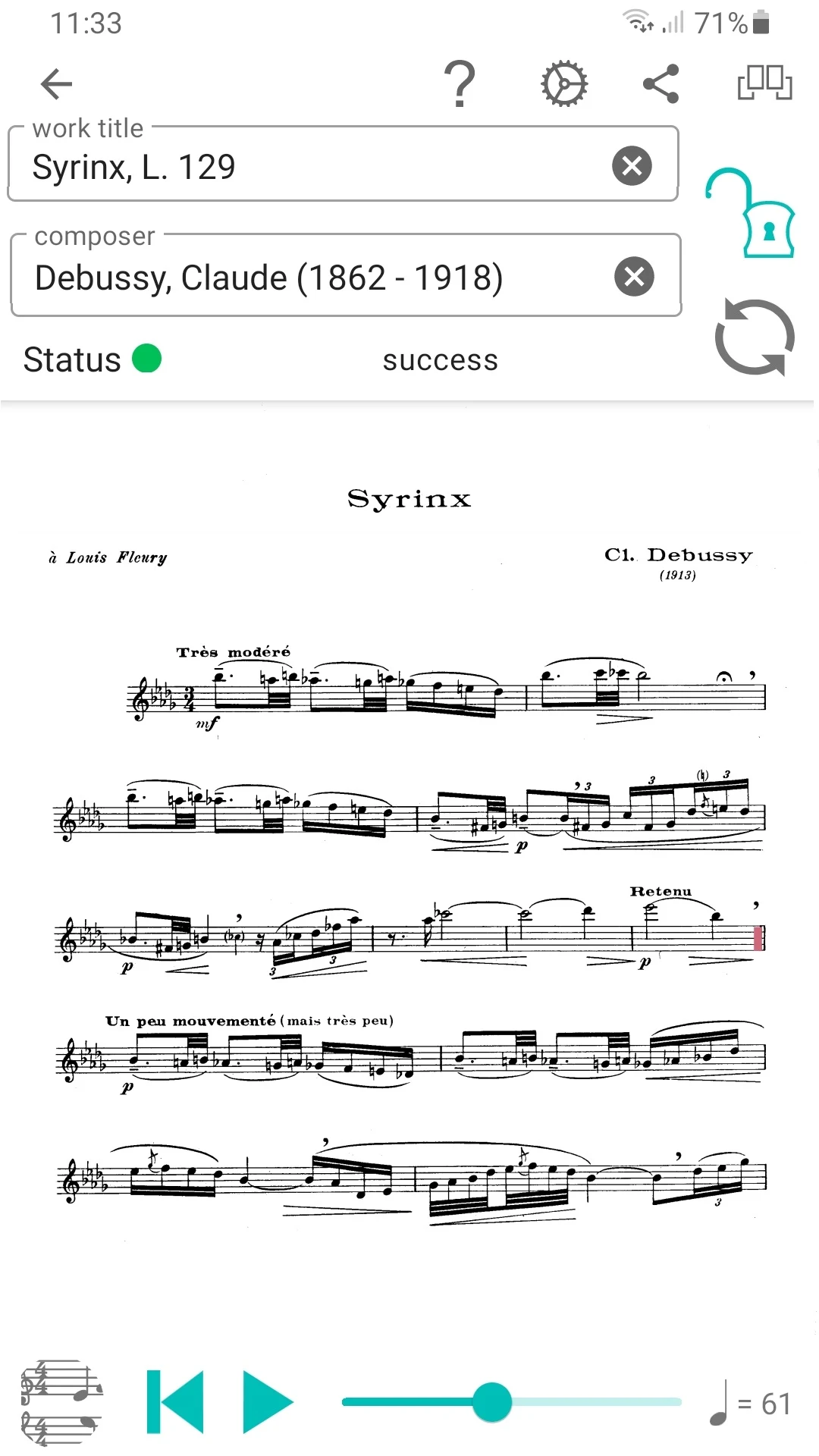Share this score

661,83
